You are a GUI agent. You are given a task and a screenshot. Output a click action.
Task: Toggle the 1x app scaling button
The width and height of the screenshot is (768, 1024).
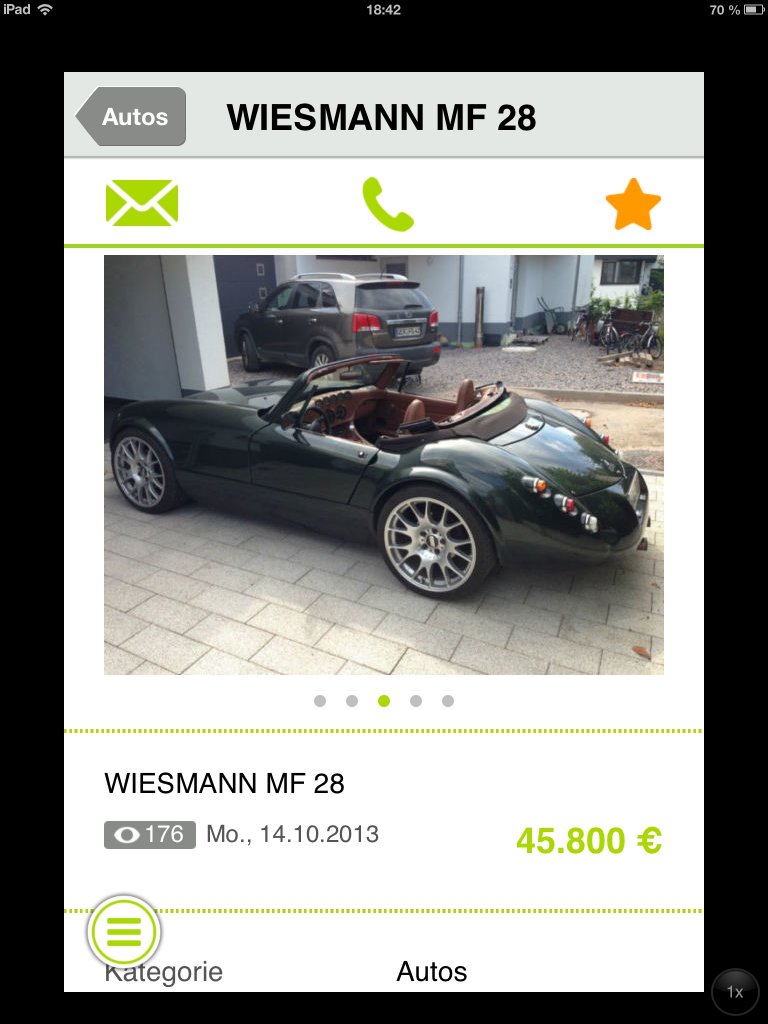click(735, 993)
